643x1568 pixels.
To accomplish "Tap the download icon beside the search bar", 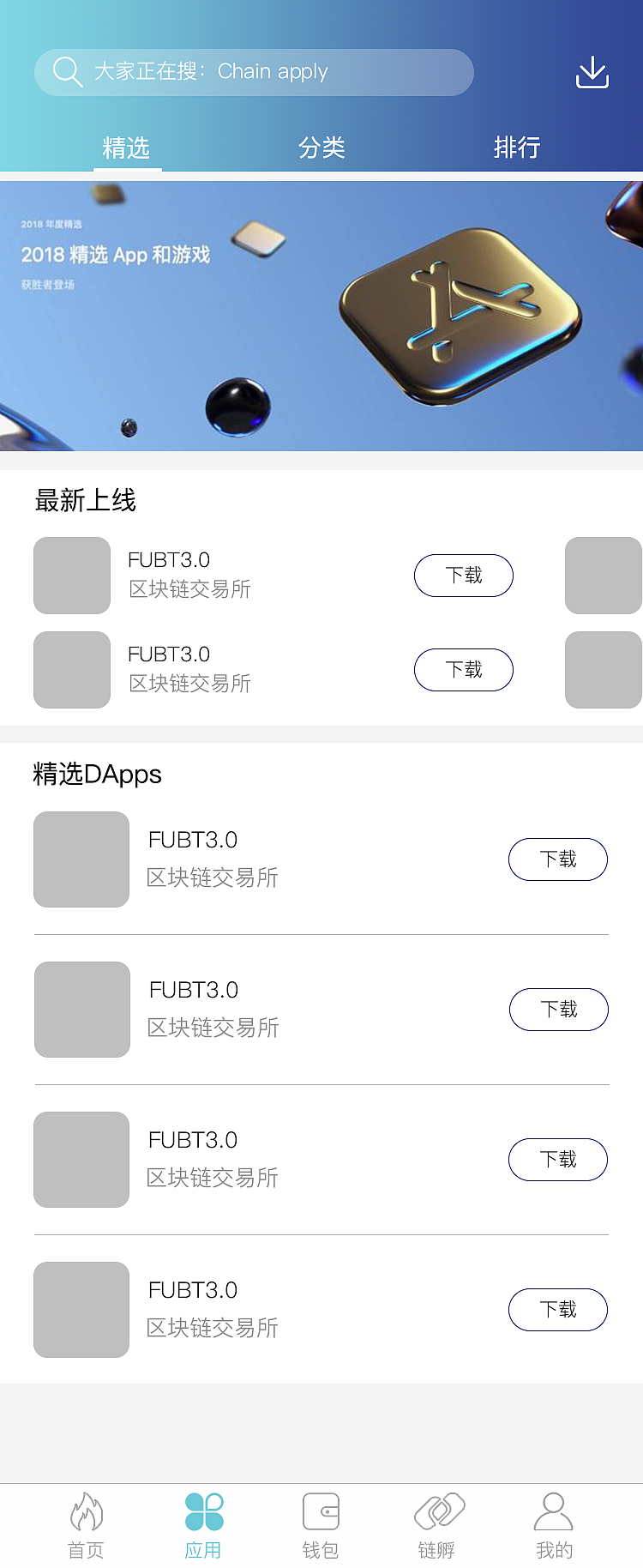I will coord(592,72).
